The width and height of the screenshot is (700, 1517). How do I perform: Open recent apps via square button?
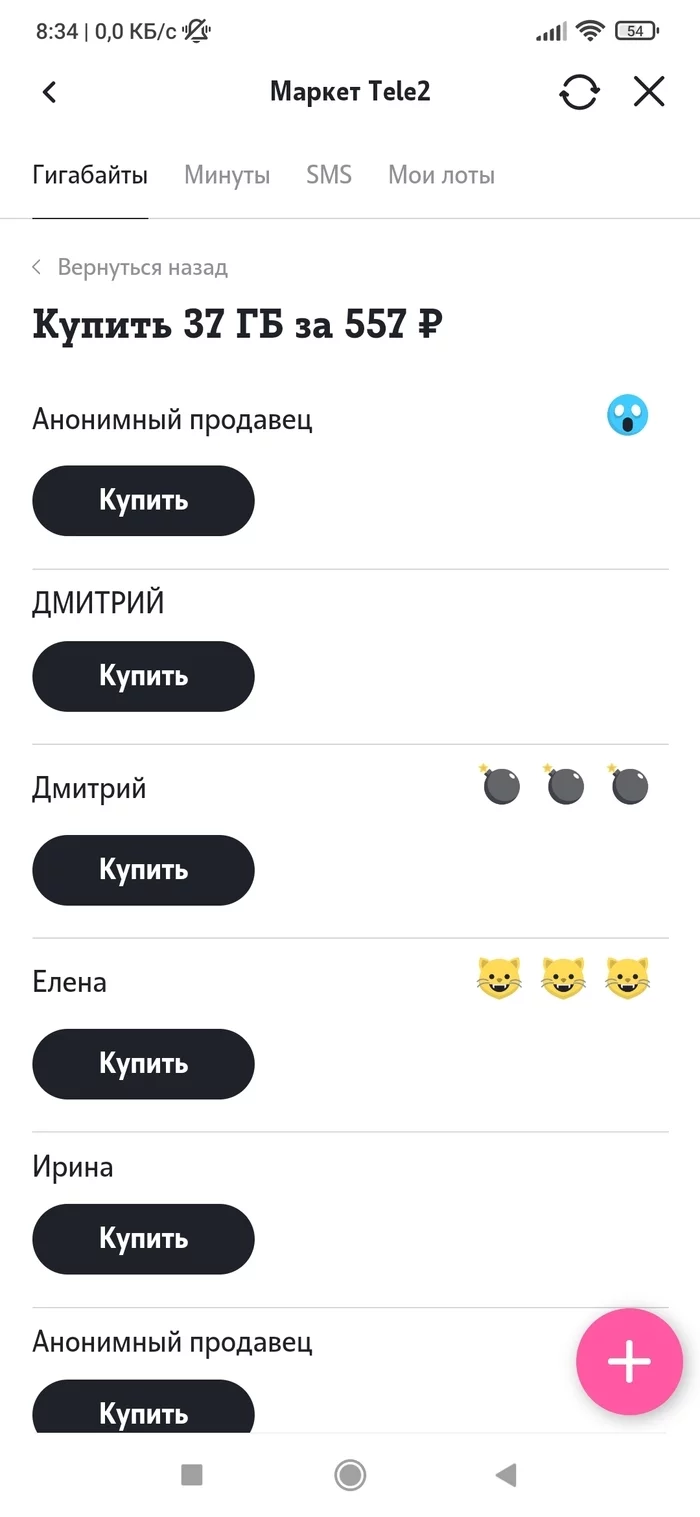coord(192,1474)
